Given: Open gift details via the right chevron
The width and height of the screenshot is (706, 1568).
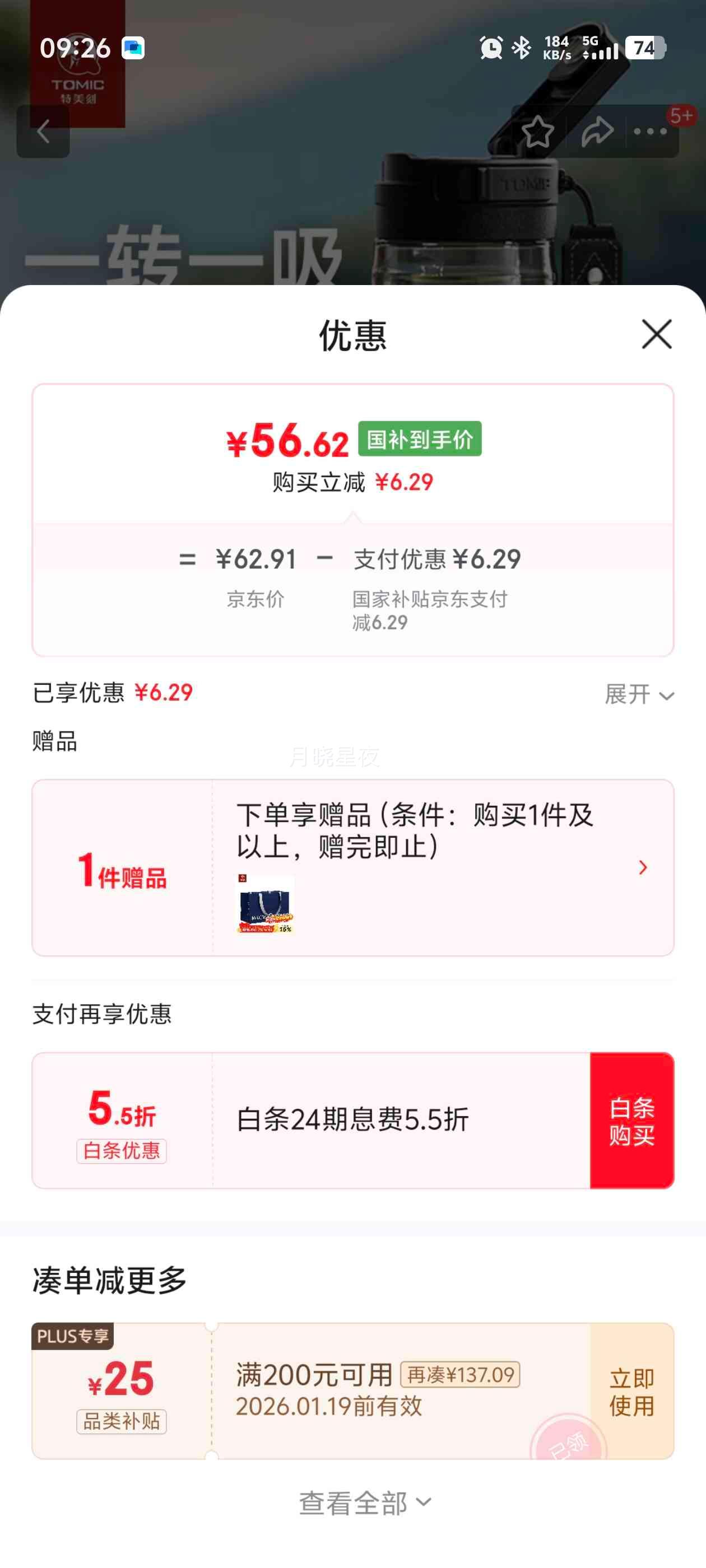Looking at the screenshot, I should (643, 868).
